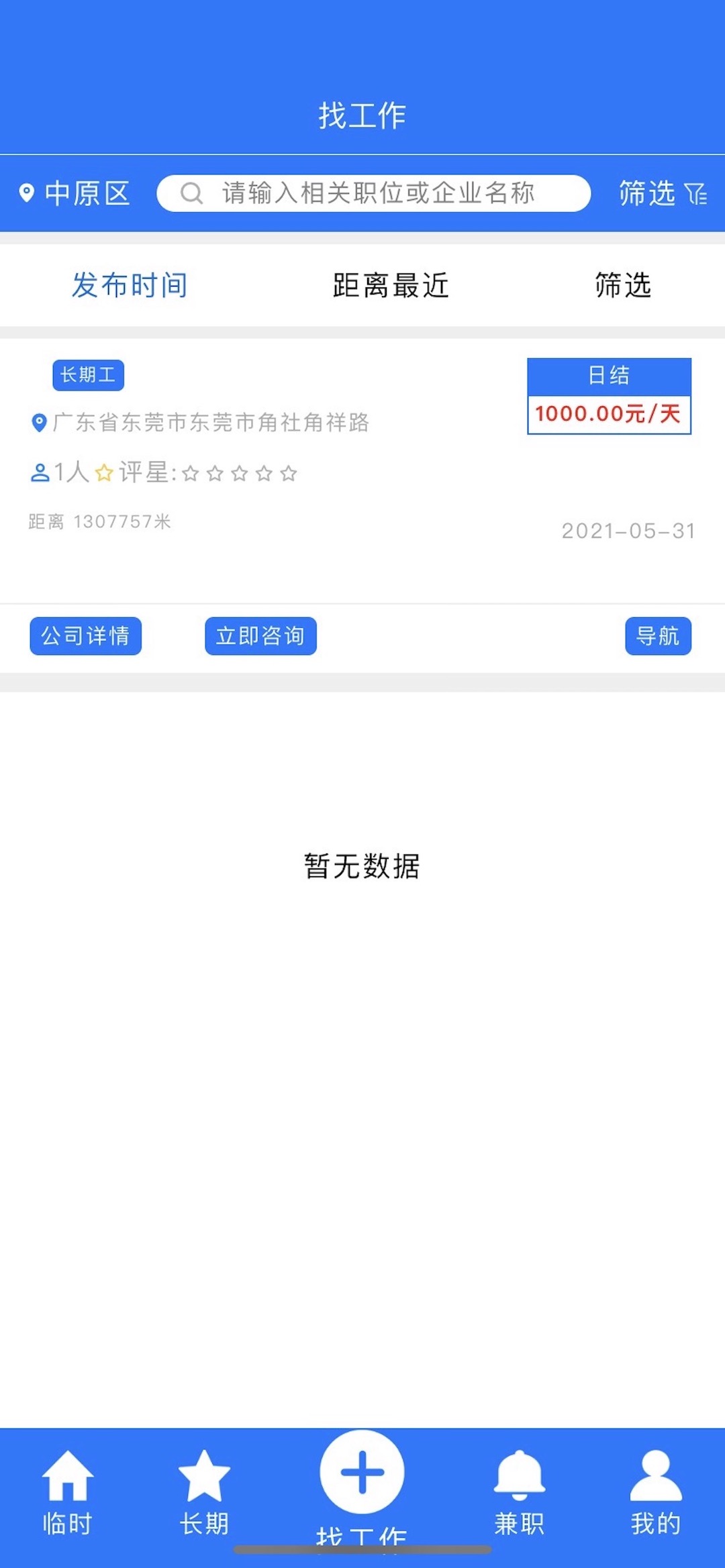This screenshot has width=725, height=1568.
Task: Open the 距离最近 sorting option
Action: point(389,286)
